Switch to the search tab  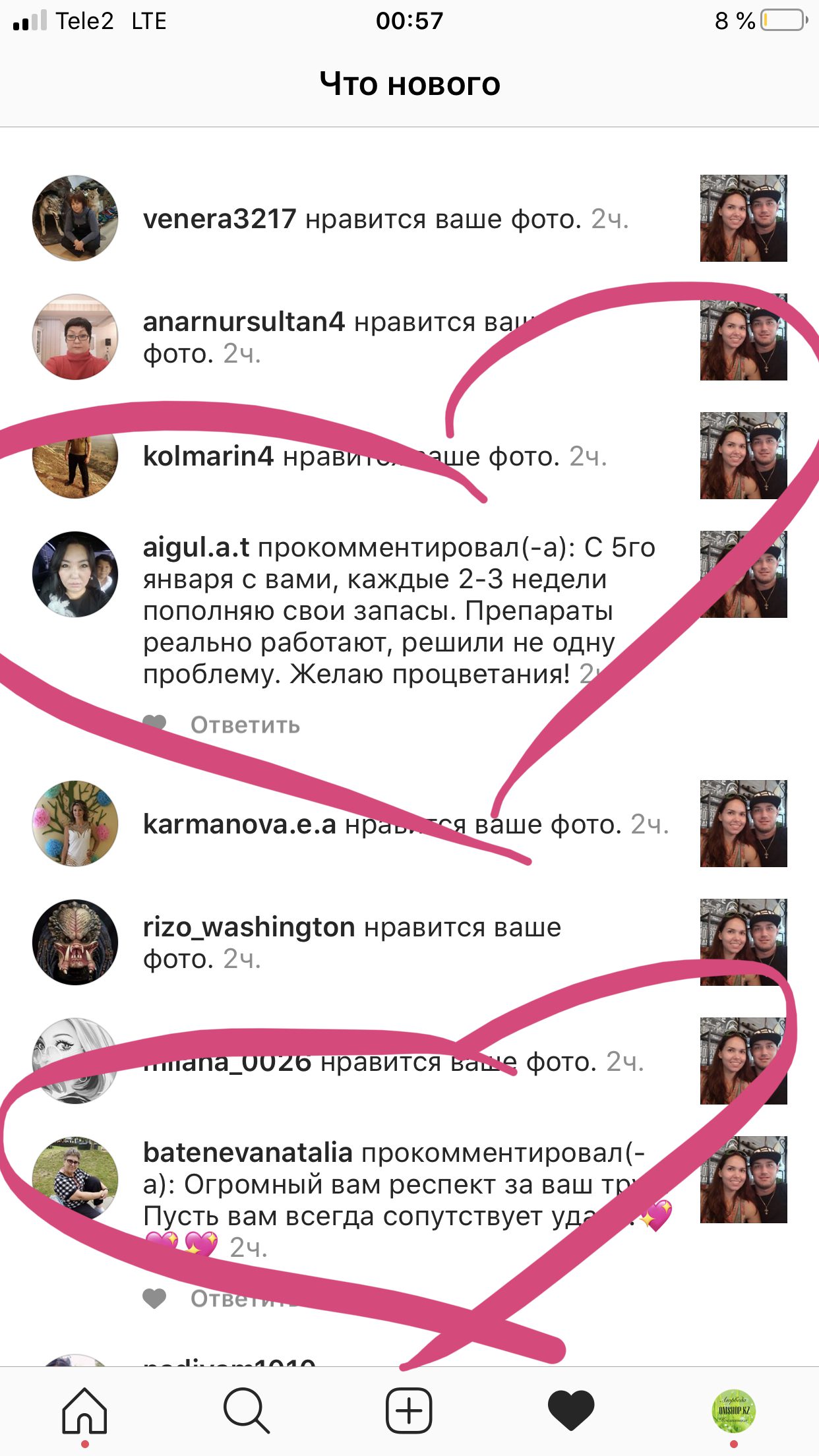click(246, 1411)
